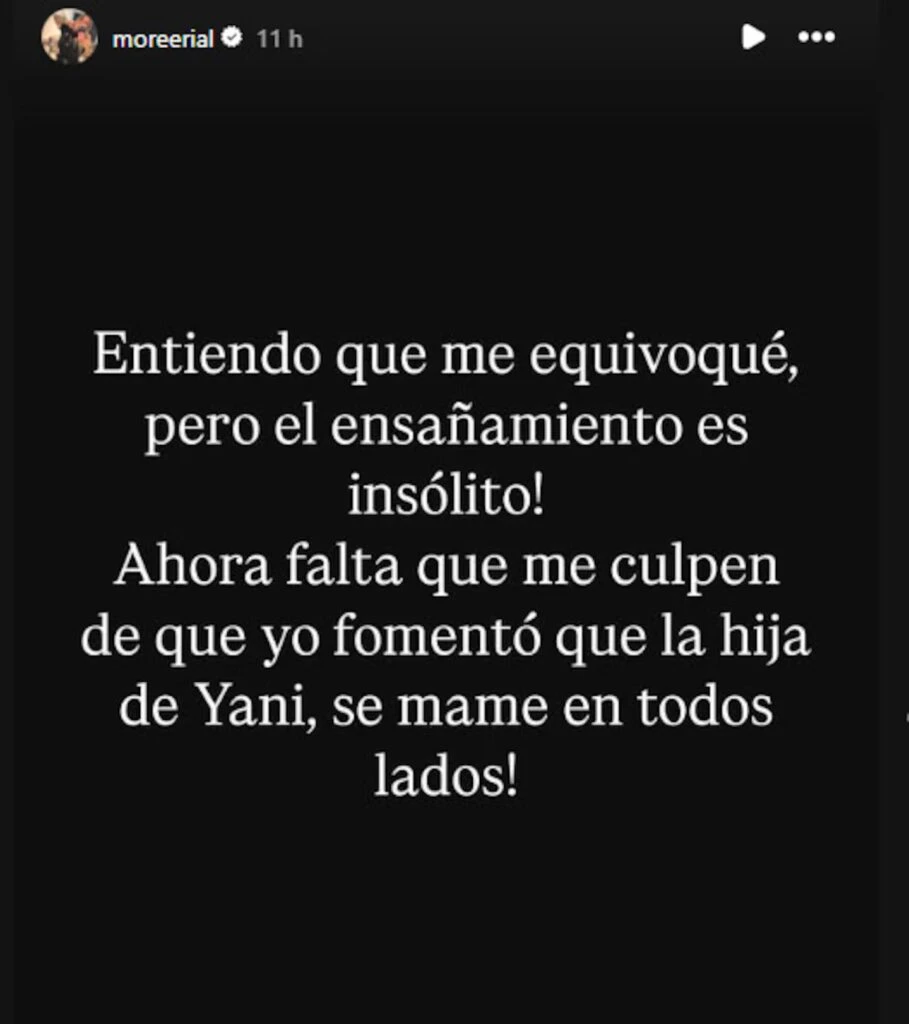
Task: Resume story playback with the play button
Action: (x=753, y=38)
